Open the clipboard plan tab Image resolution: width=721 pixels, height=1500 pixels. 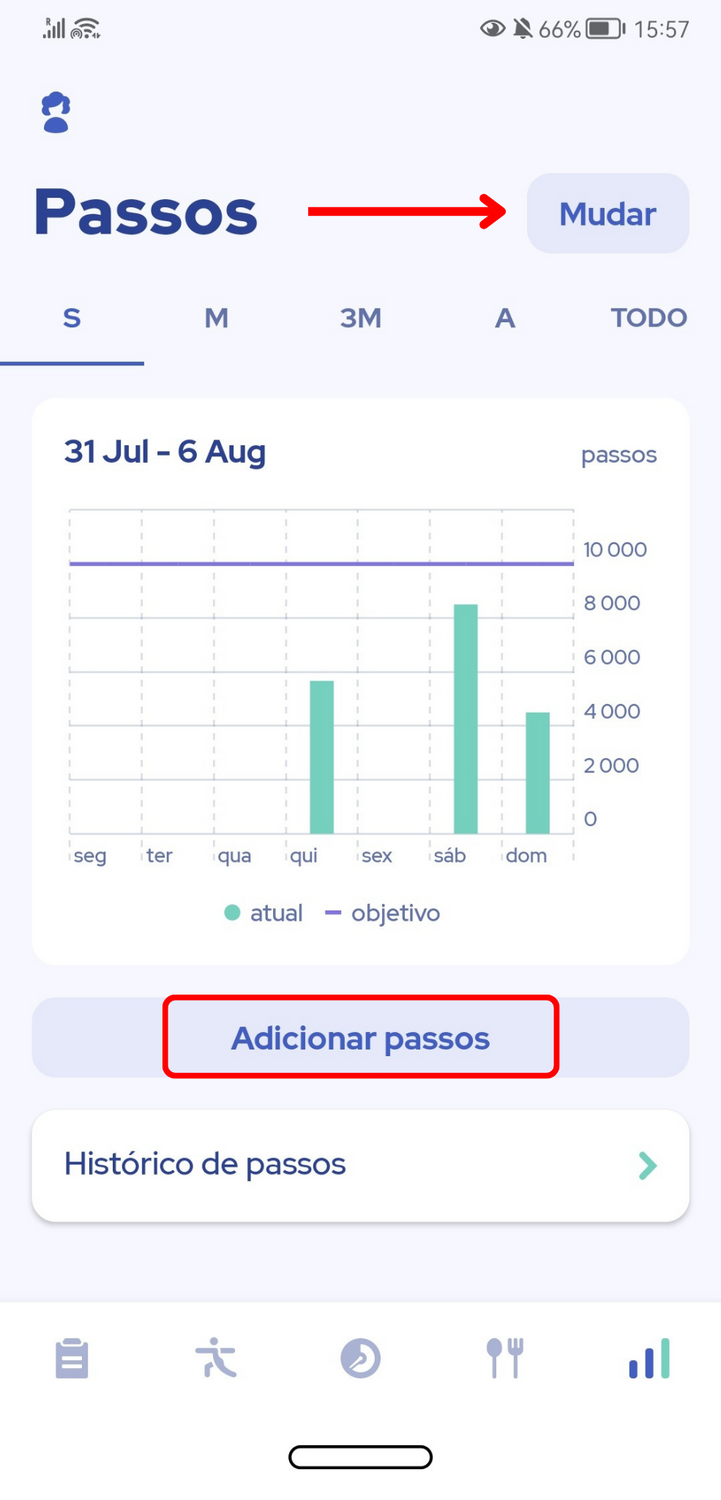pos(72,1360)
